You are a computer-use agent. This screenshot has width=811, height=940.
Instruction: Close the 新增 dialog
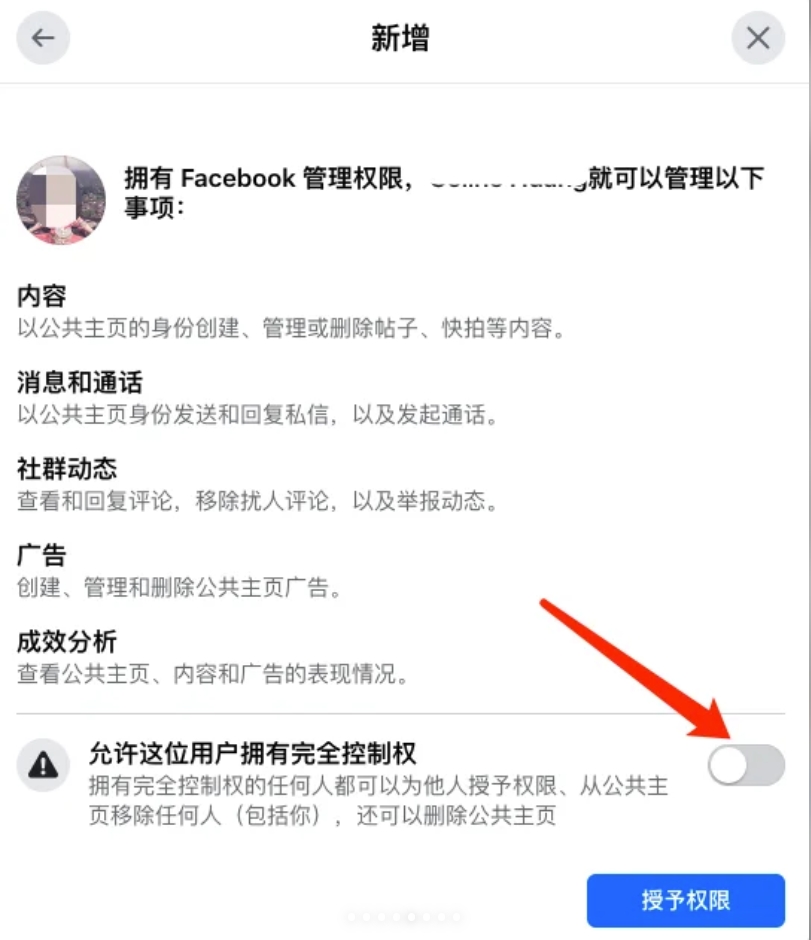(x=758, y=39)
